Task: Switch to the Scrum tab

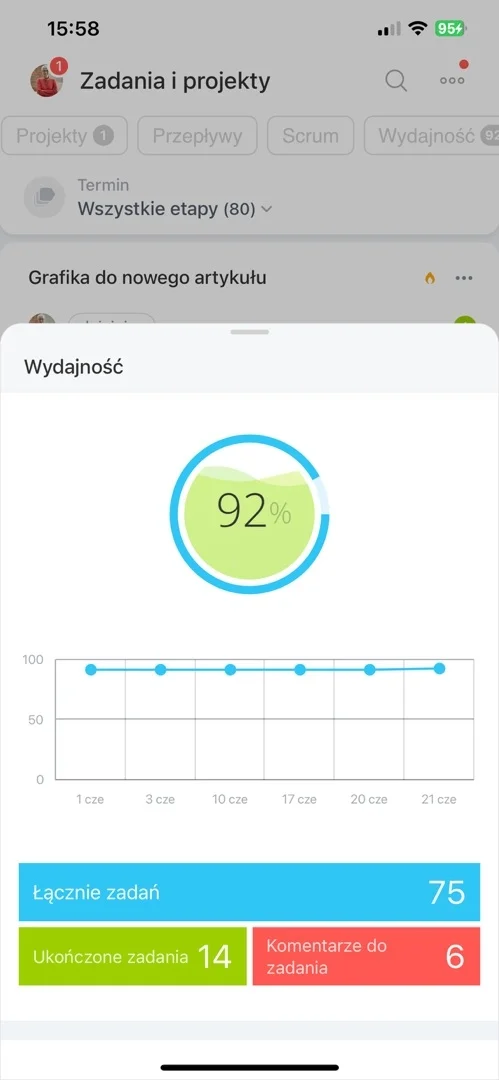Action: (310, 136)
